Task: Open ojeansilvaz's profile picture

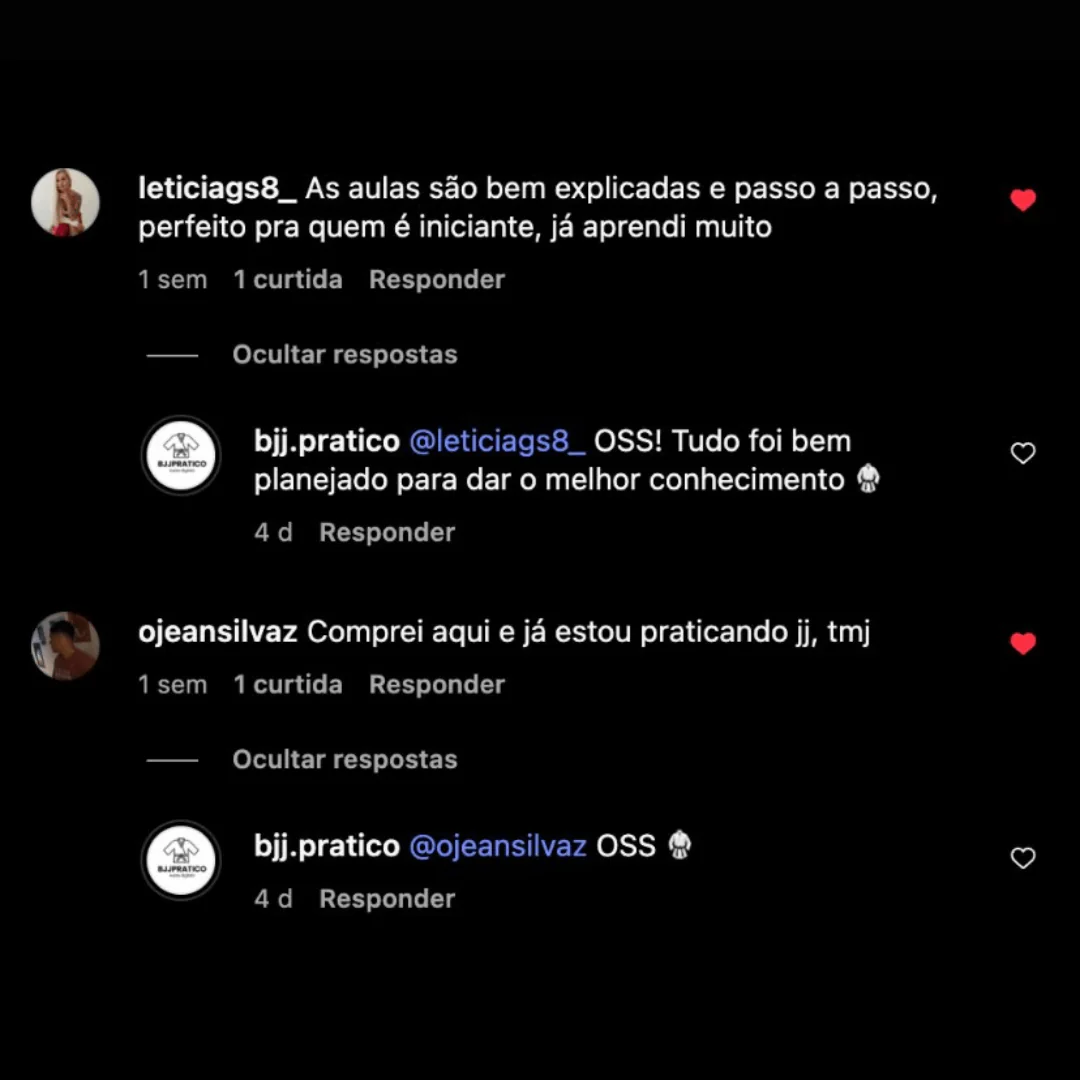Action: click(x=65, y=646)
